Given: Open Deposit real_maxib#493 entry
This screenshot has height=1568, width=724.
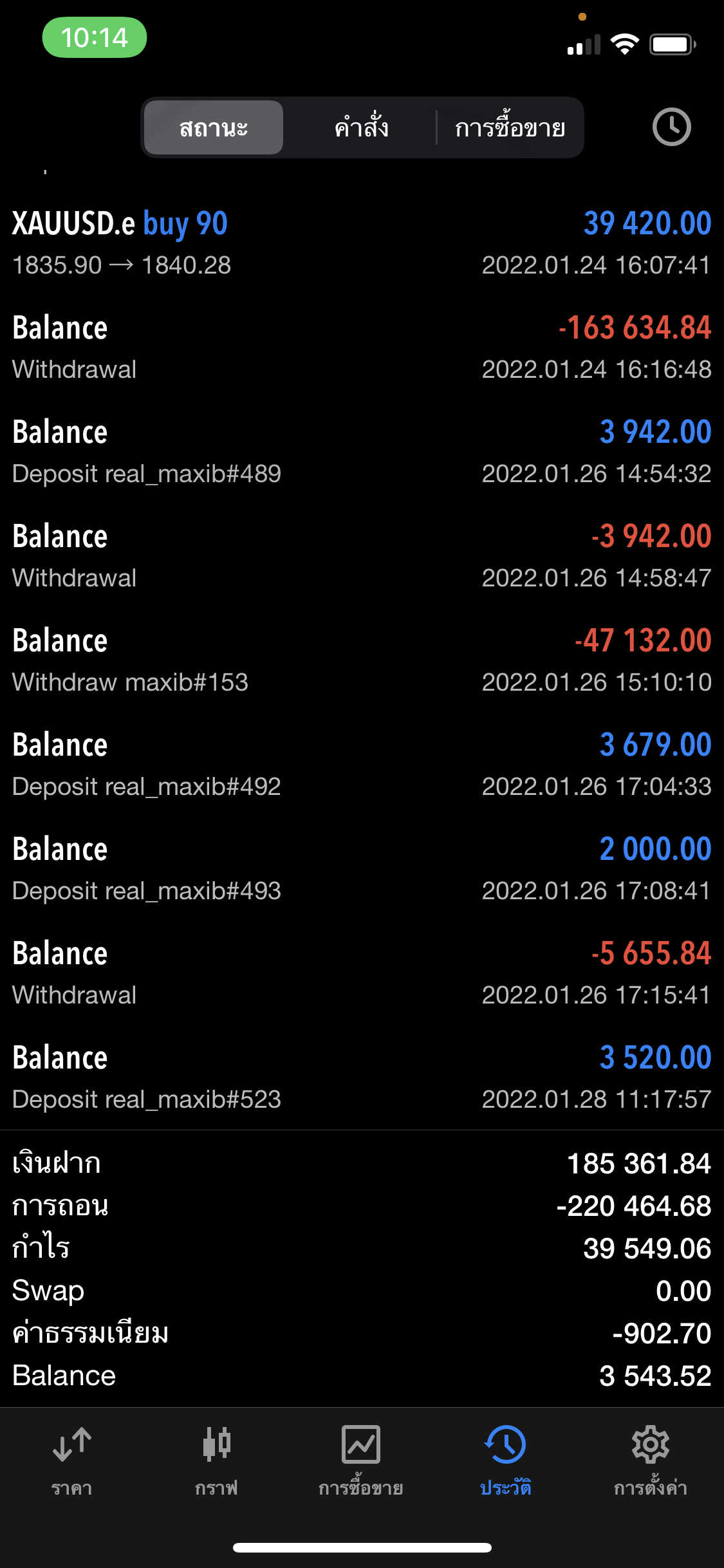Looking at the screenshot, I should [362, 869].
